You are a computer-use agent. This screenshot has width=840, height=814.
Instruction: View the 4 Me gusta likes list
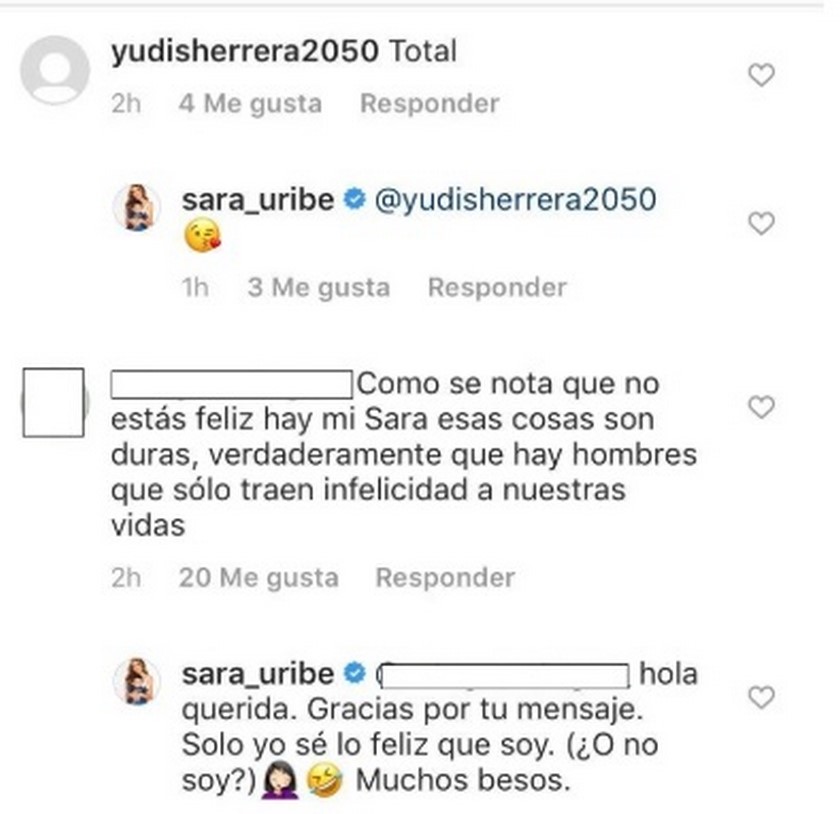pos(250,103)
